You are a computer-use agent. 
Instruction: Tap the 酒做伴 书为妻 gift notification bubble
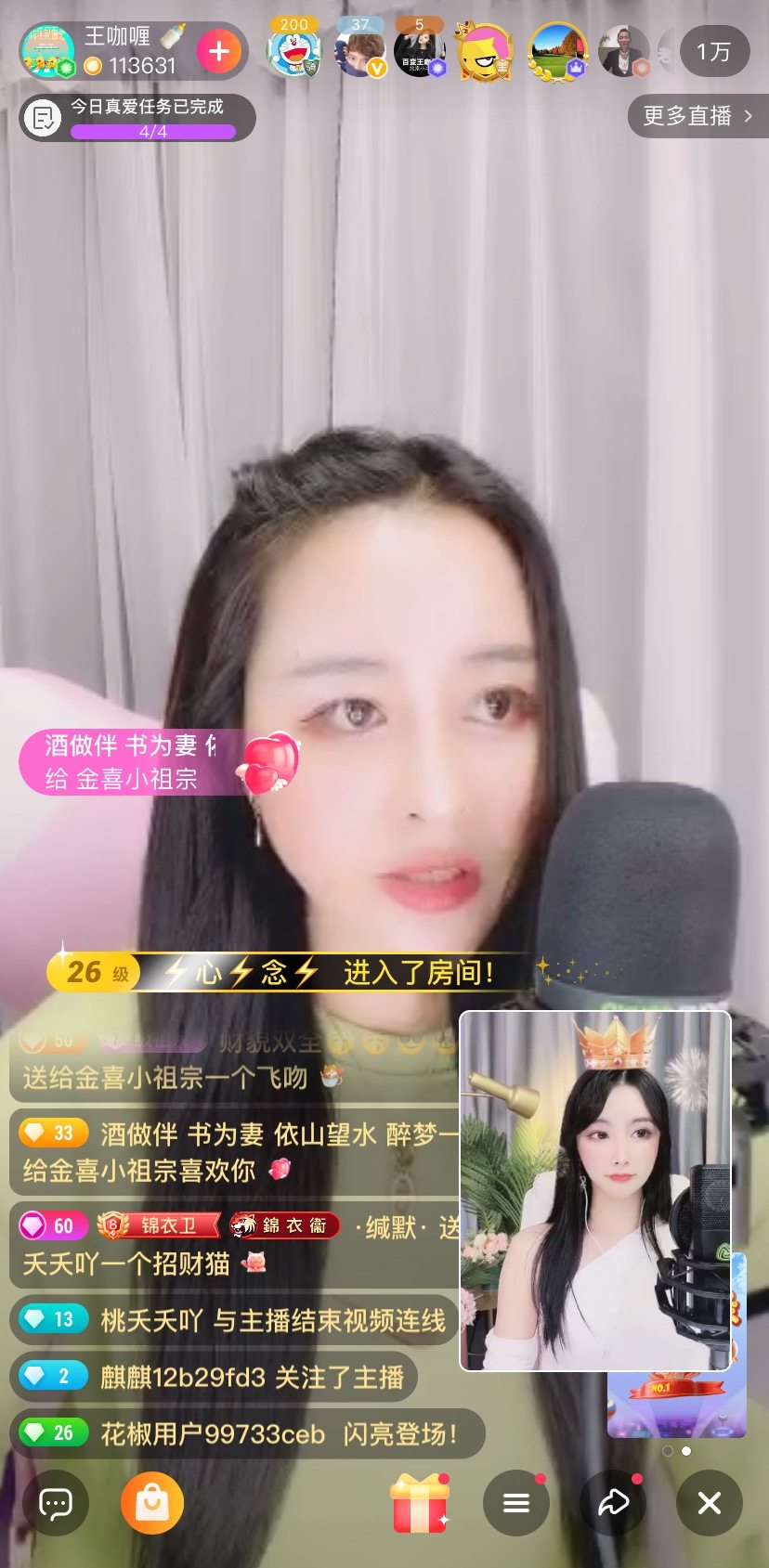coord(158,762)
